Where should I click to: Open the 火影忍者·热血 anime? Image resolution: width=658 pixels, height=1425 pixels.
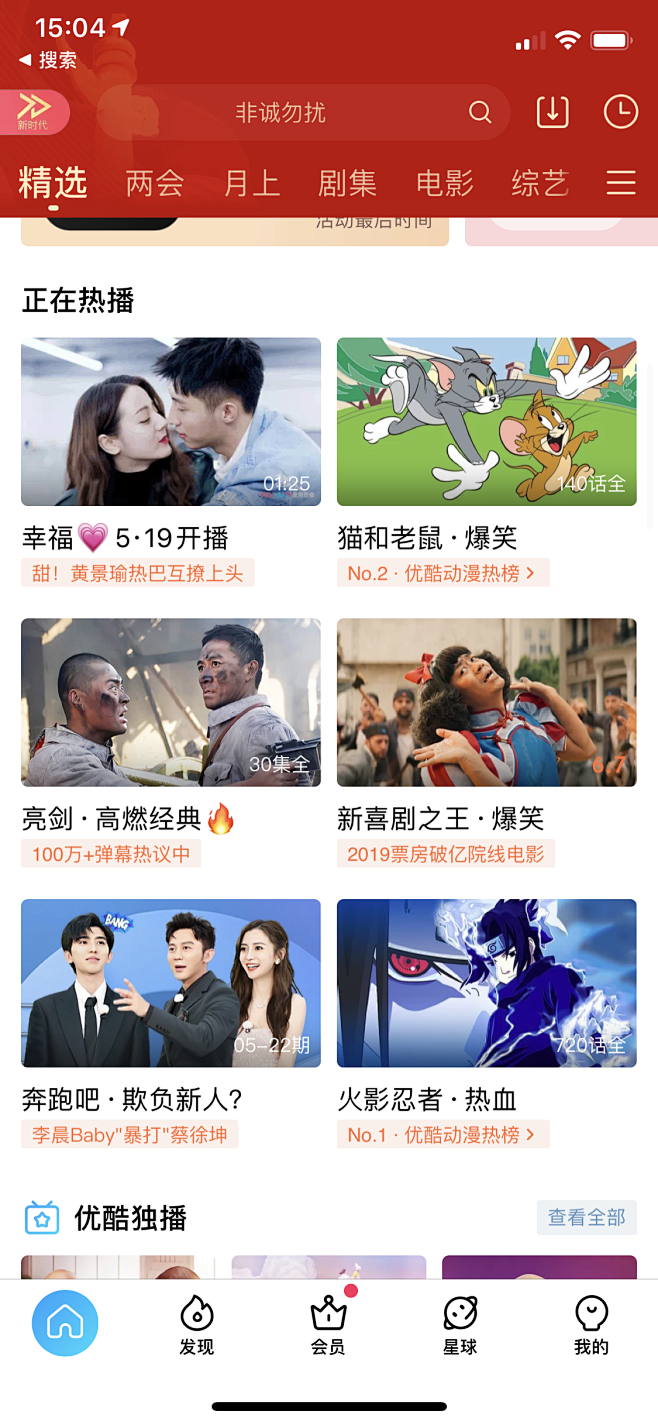(486, 983)
